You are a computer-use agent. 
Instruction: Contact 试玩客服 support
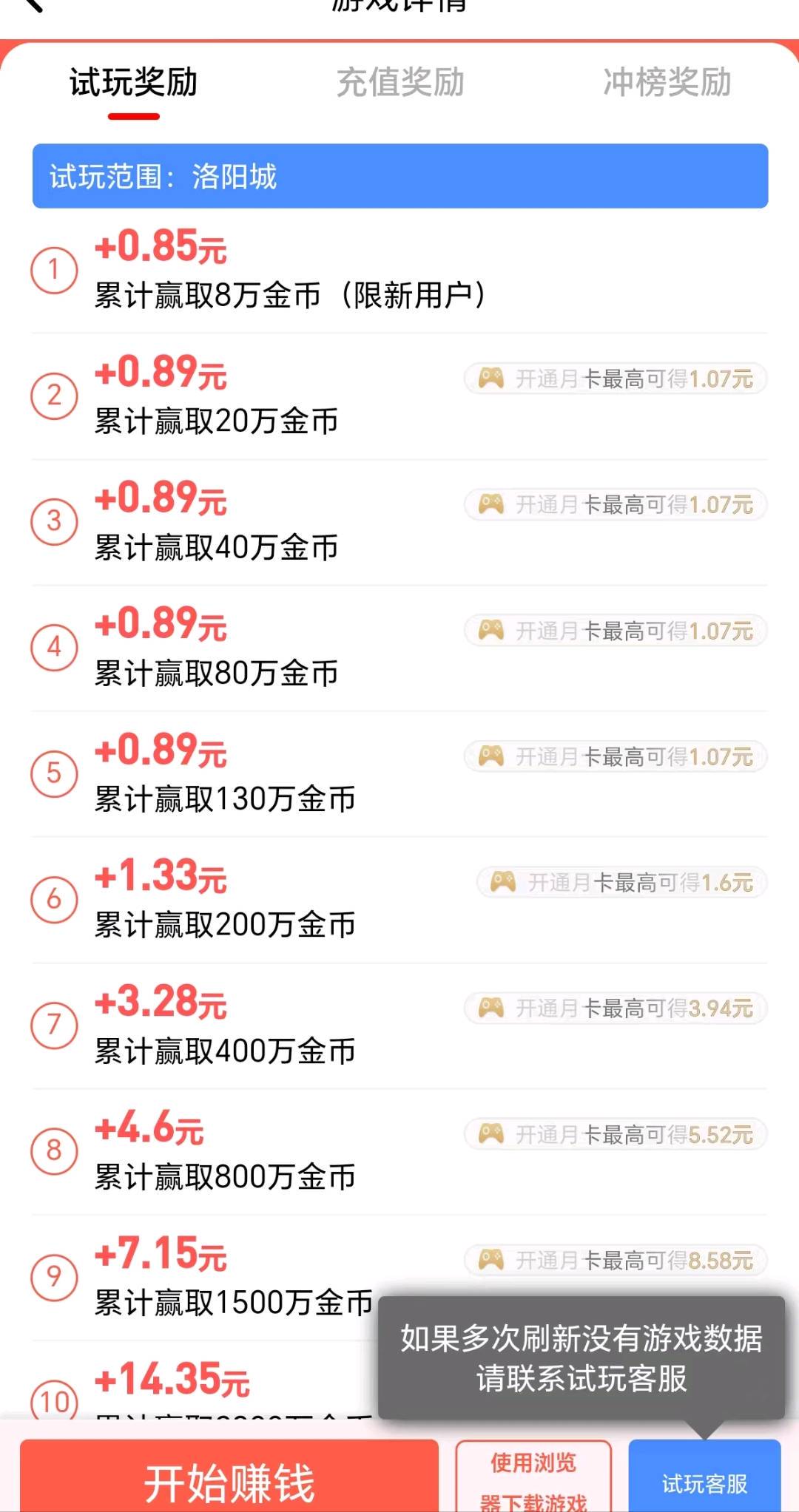704,1476
